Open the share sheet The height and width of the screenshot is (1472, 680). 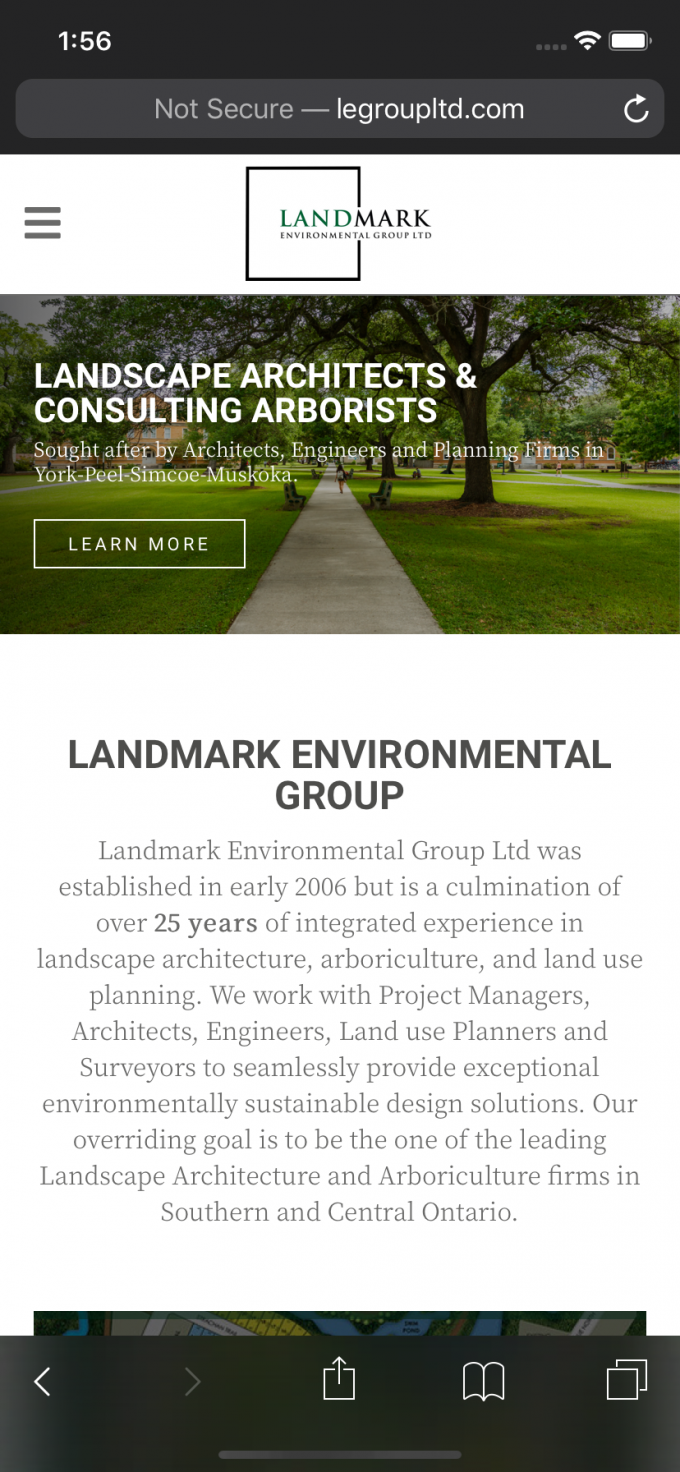339,1380
